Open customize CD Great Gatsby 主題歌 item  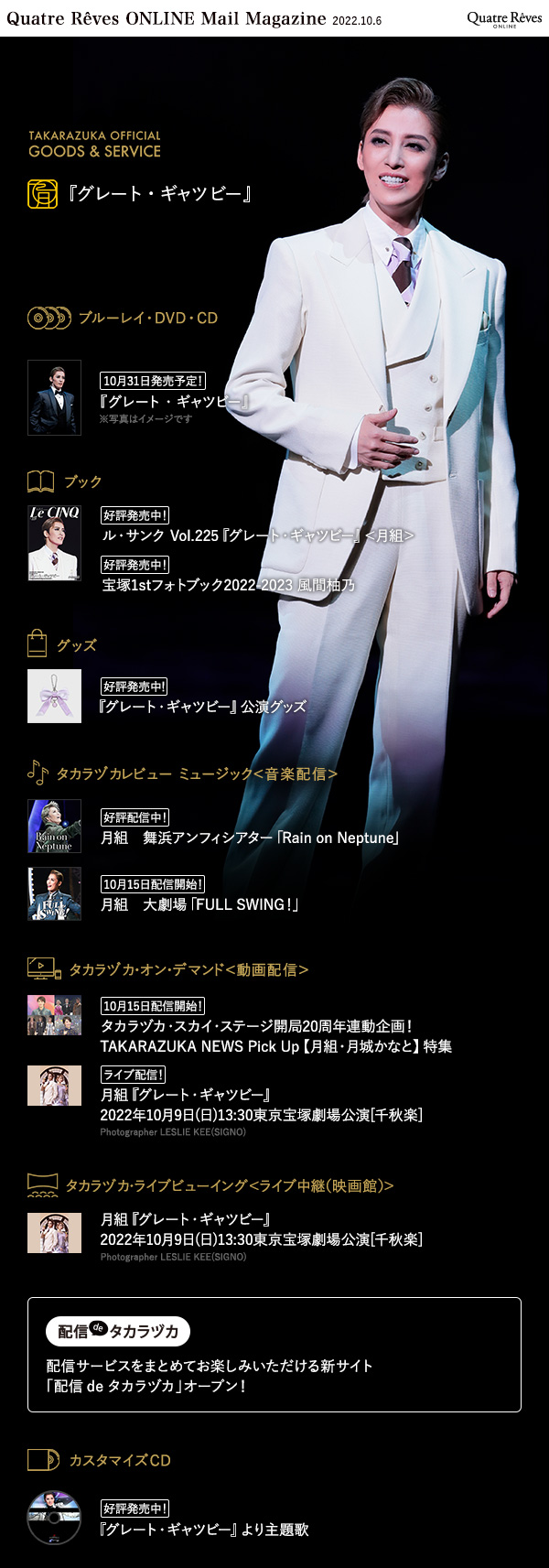(204, 1530)
